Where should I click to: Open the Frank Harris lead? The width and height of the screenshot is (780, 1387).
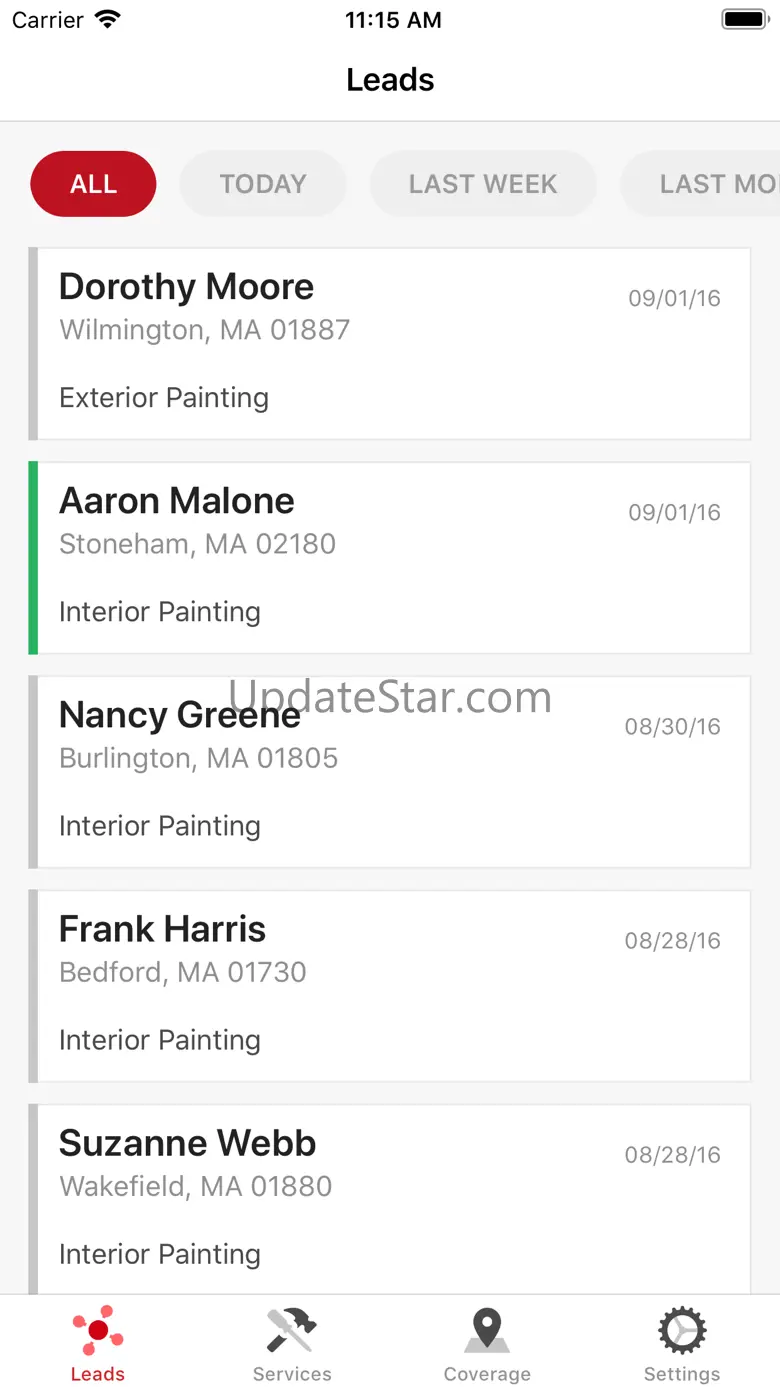pos(390,986)
